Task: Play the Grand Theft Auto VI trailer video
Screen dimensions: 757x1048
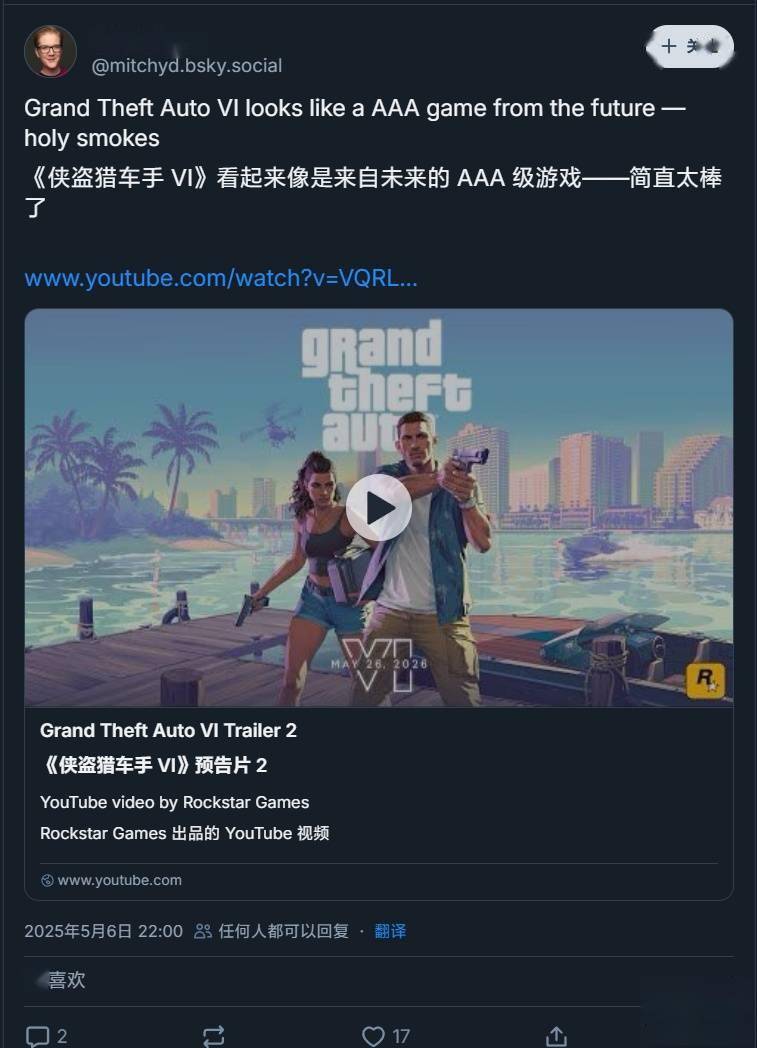Action: 378,507
